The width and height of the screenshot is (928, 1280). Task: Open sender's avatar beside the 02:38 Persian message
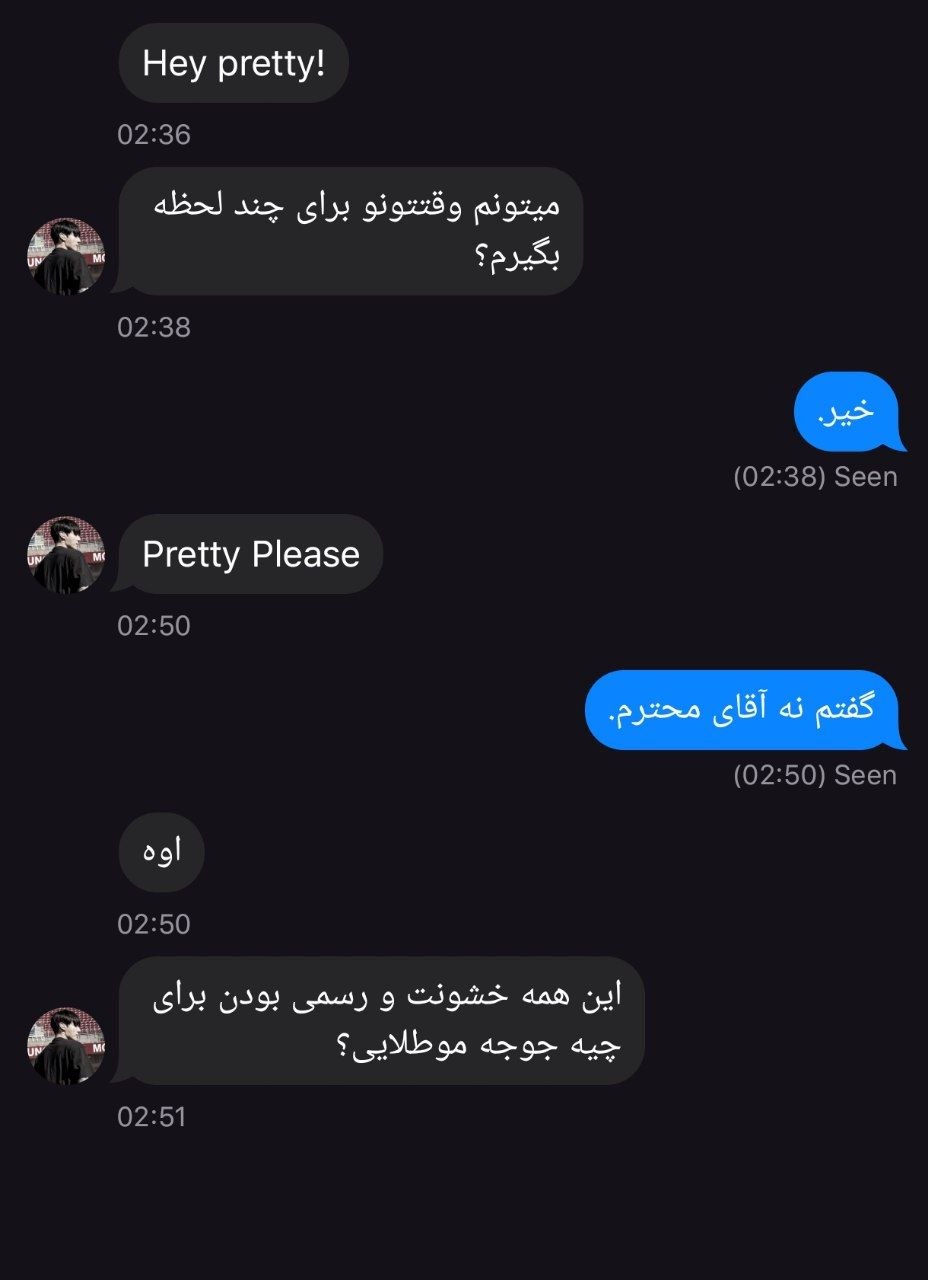(x=65, y=256)
